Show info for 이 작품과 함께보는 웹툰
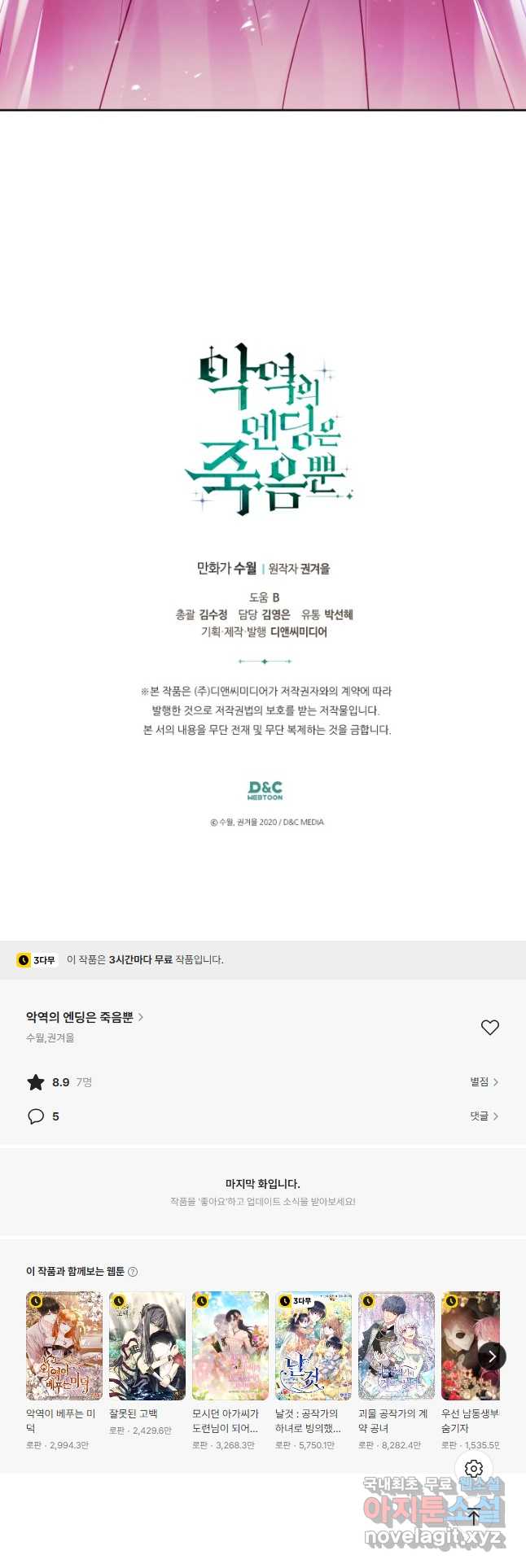The height and width of the screenshot is (1568, 526). click(x=134, y=1272)
